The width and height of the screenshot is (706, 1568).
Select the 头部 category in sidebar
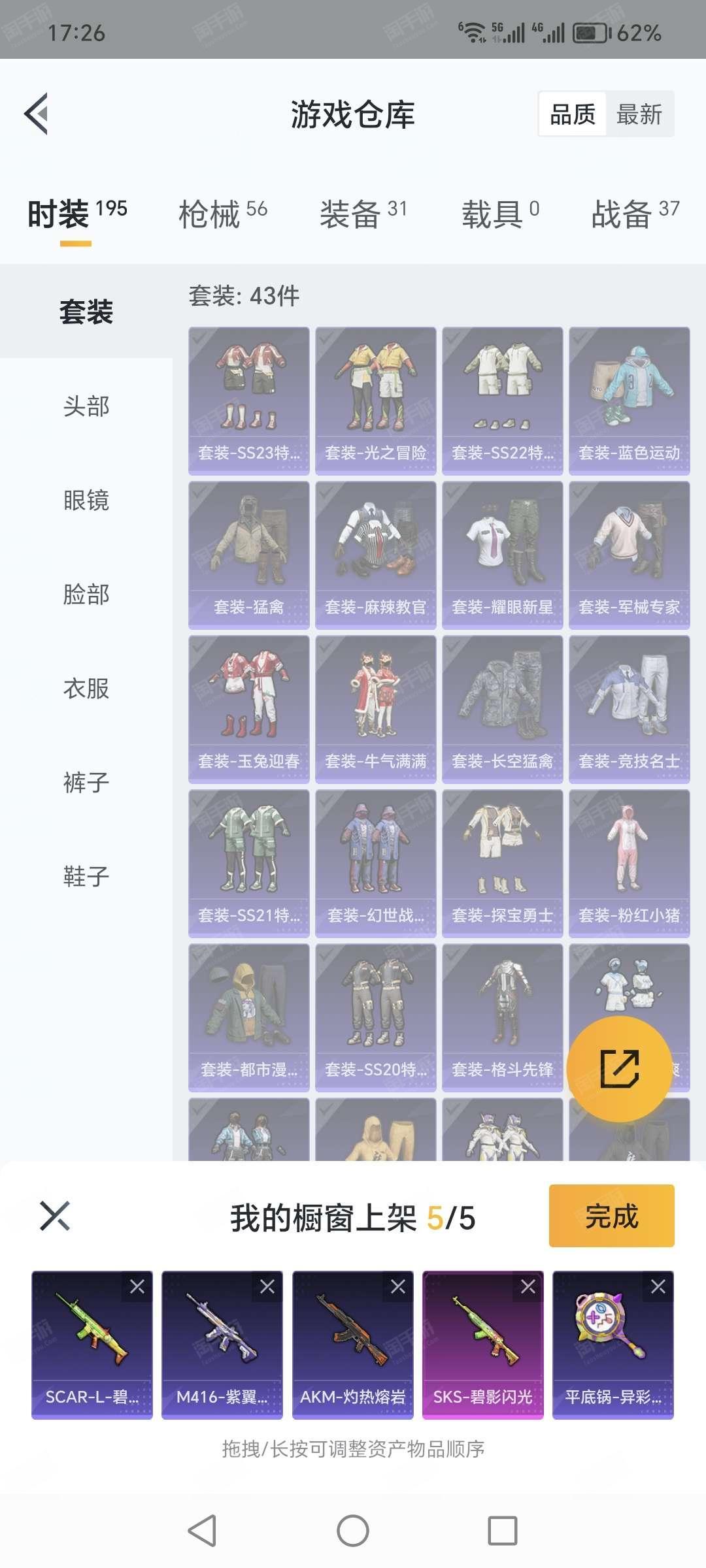point(86,406)
